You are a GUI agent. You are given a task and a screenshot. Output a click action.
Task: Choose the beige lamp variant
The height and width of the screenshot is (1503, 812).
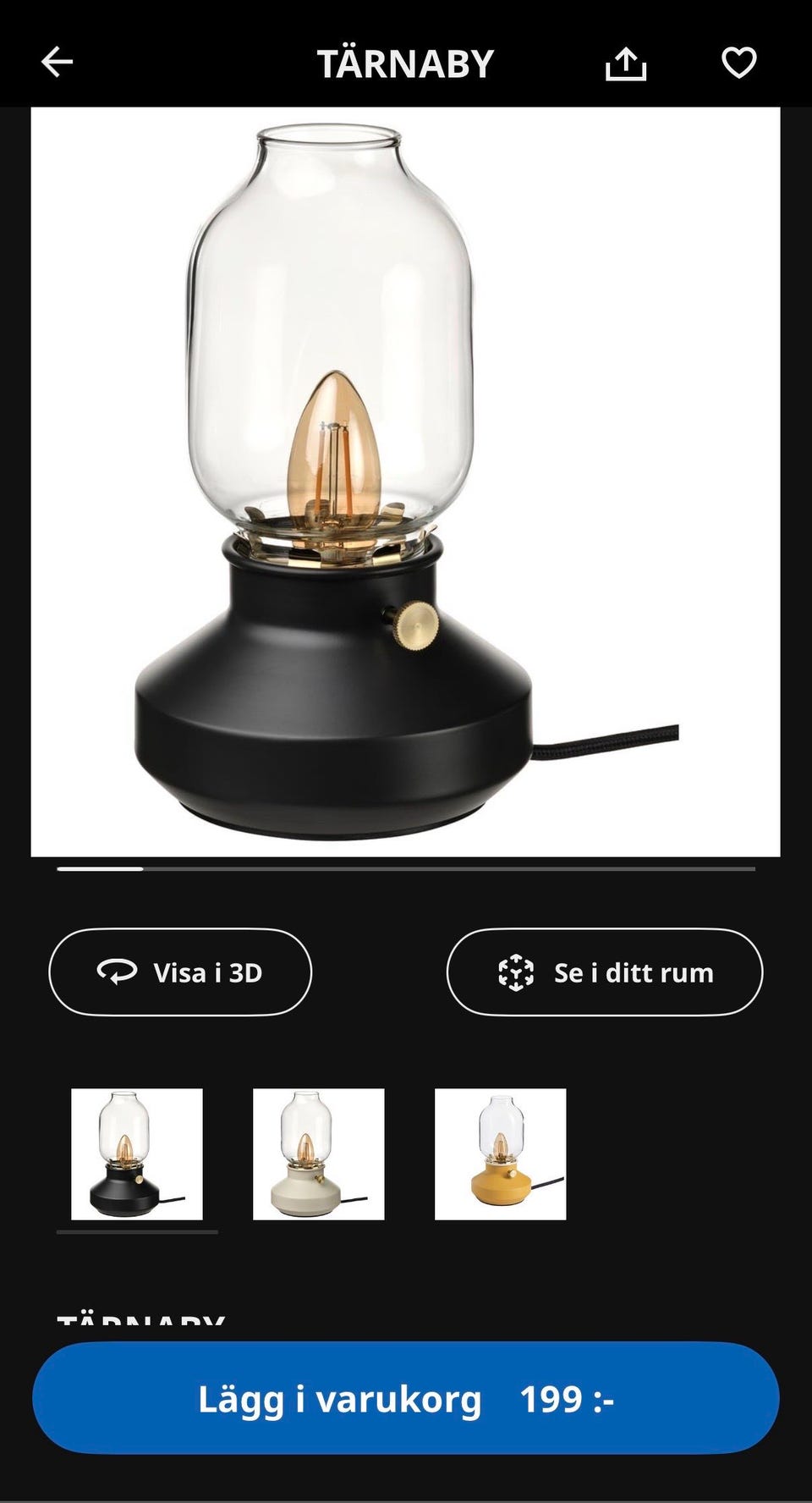point(319,1154)
